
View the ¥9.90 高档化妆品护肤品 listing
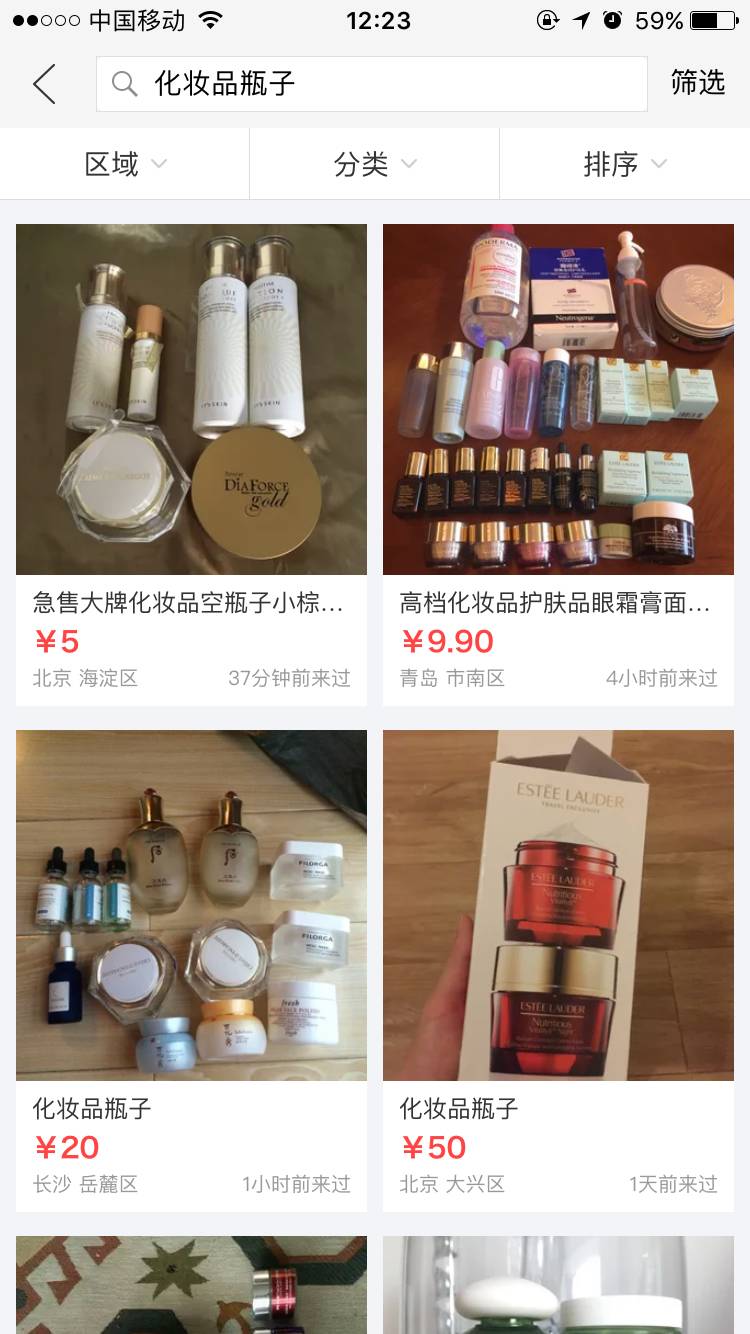pos(558,400)
